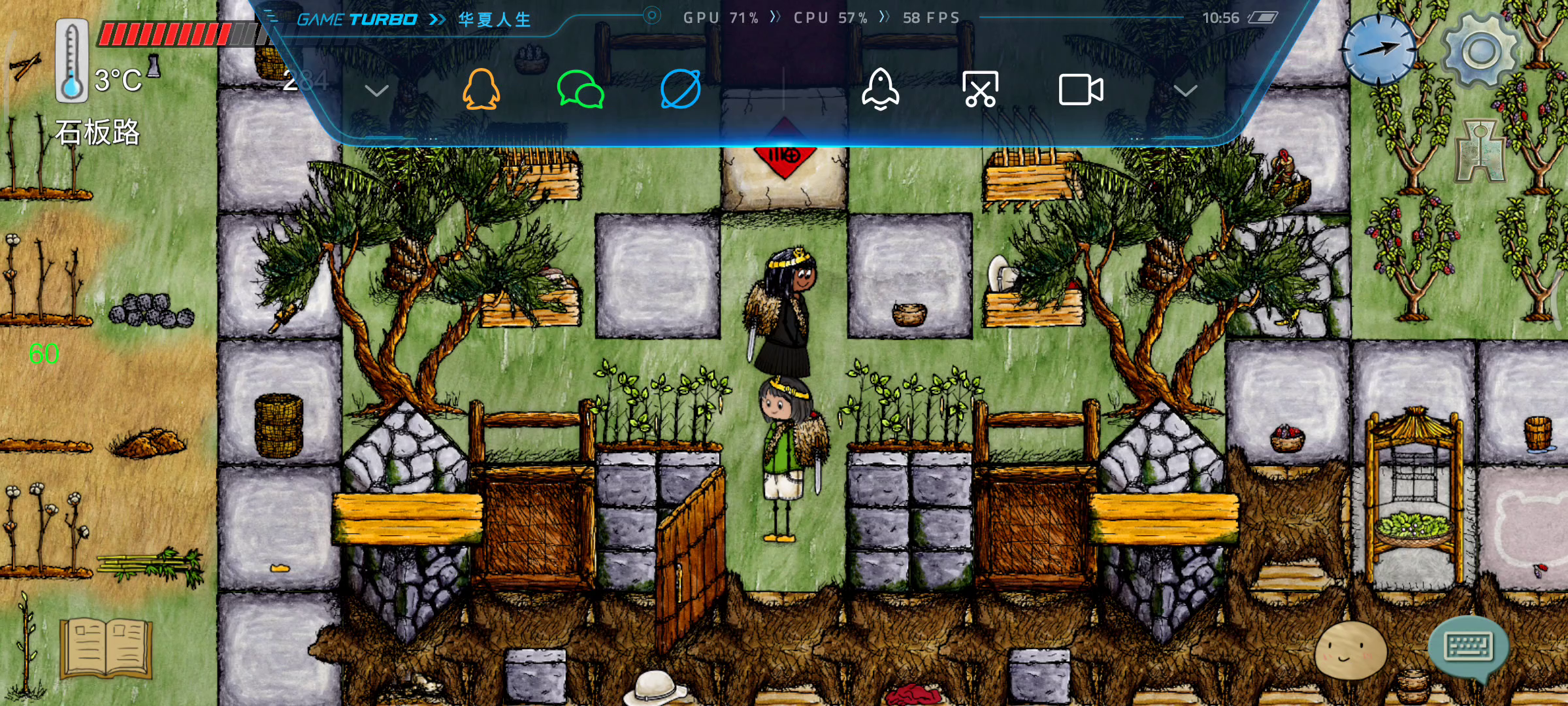This screenshot has height=706, width=1568.
Task: Take a screenshot with scissors icon
Action: pyautogui.click(x=980, y=89)
